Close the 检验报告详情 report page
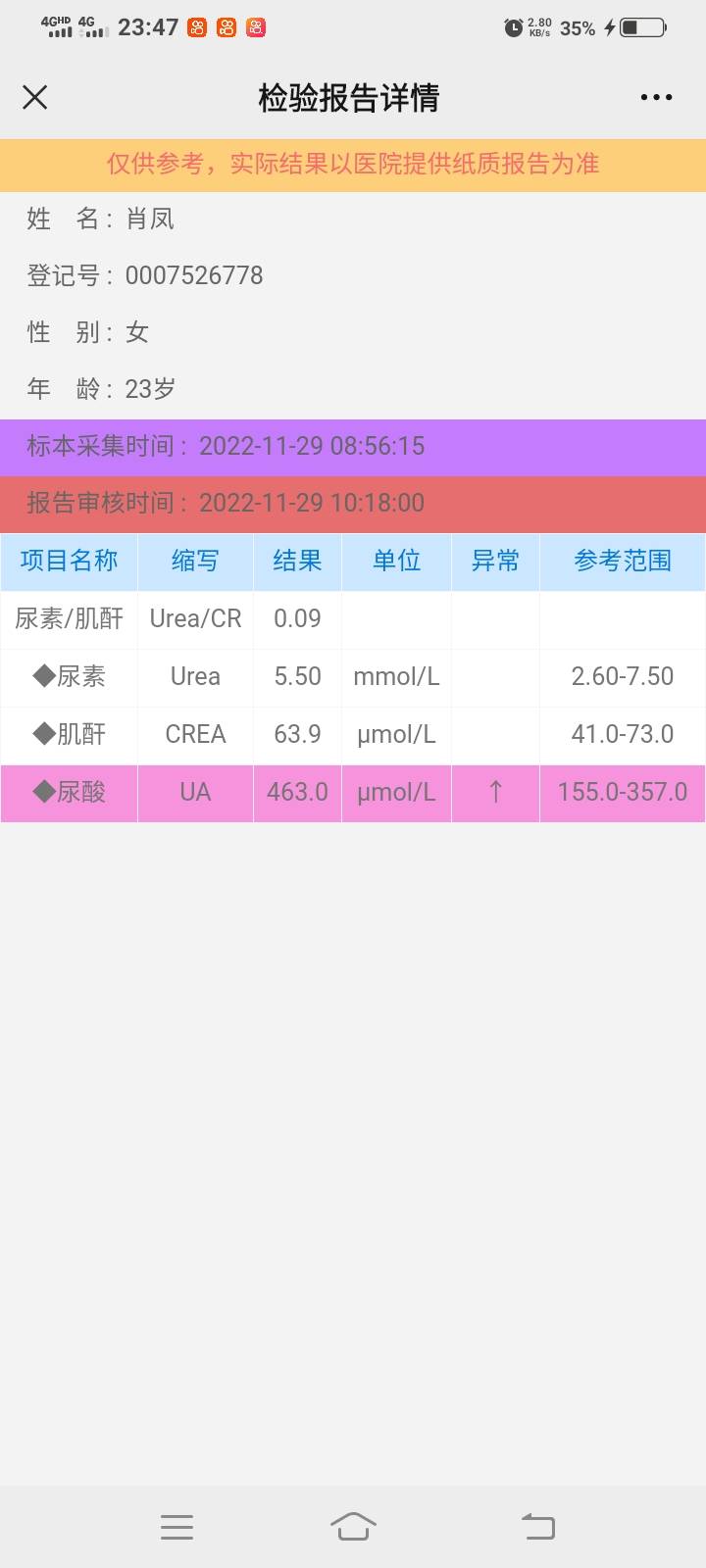 click(x=34, y=97)
